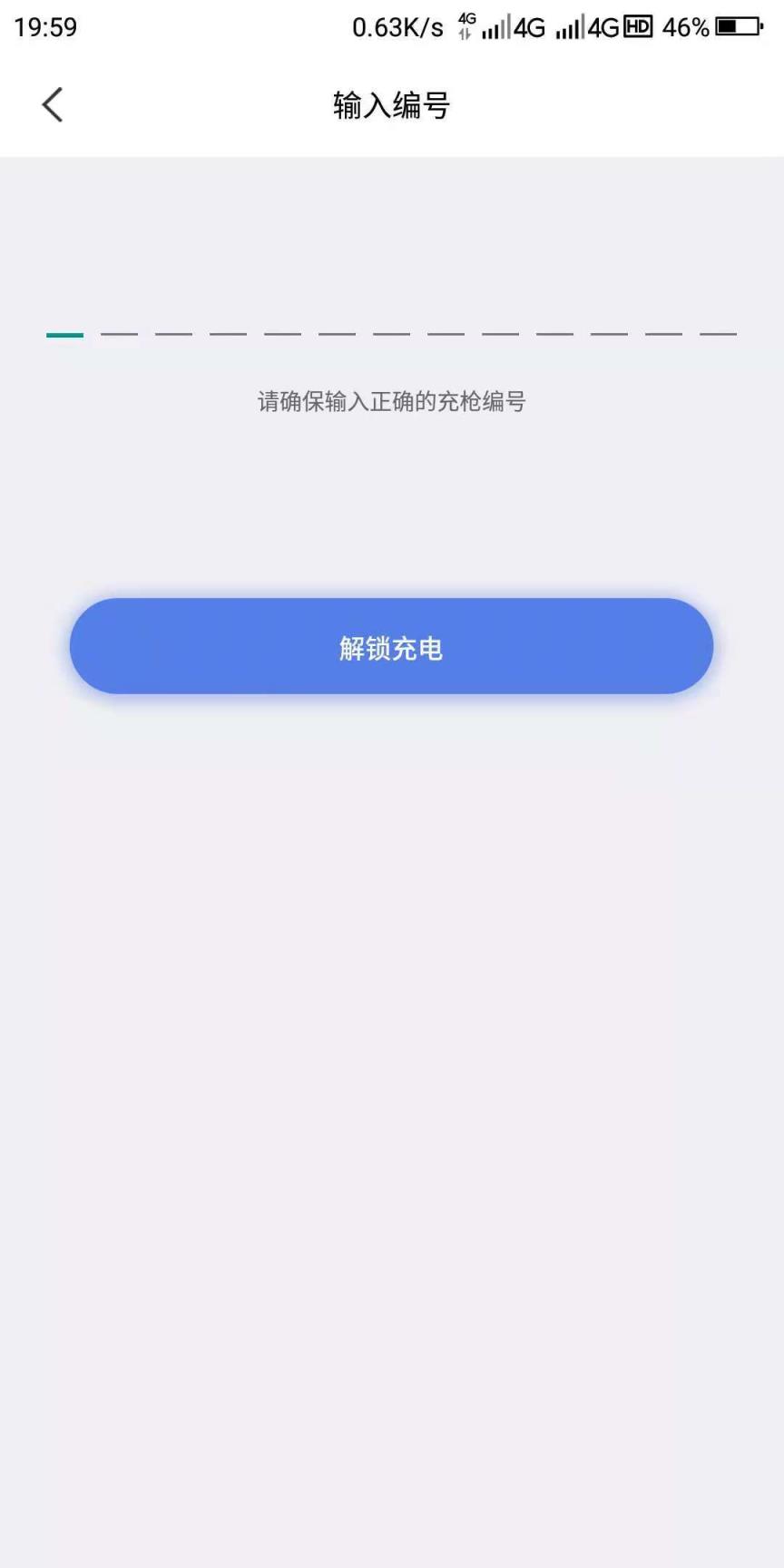The width and height of the screenshot is (784, 1568).
Task: Tap the 解锁充电 unlock charging button
Action: click(x=392, y=646)
